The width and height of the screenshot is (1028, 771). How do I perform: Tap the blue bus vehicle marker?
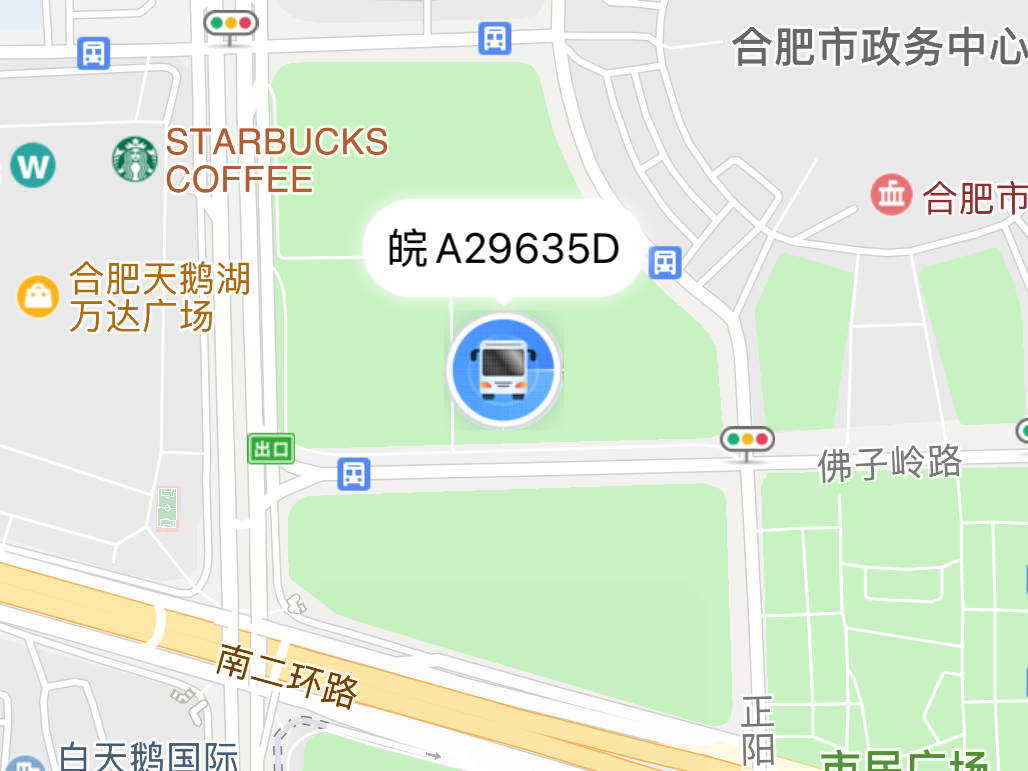(503, 370)
